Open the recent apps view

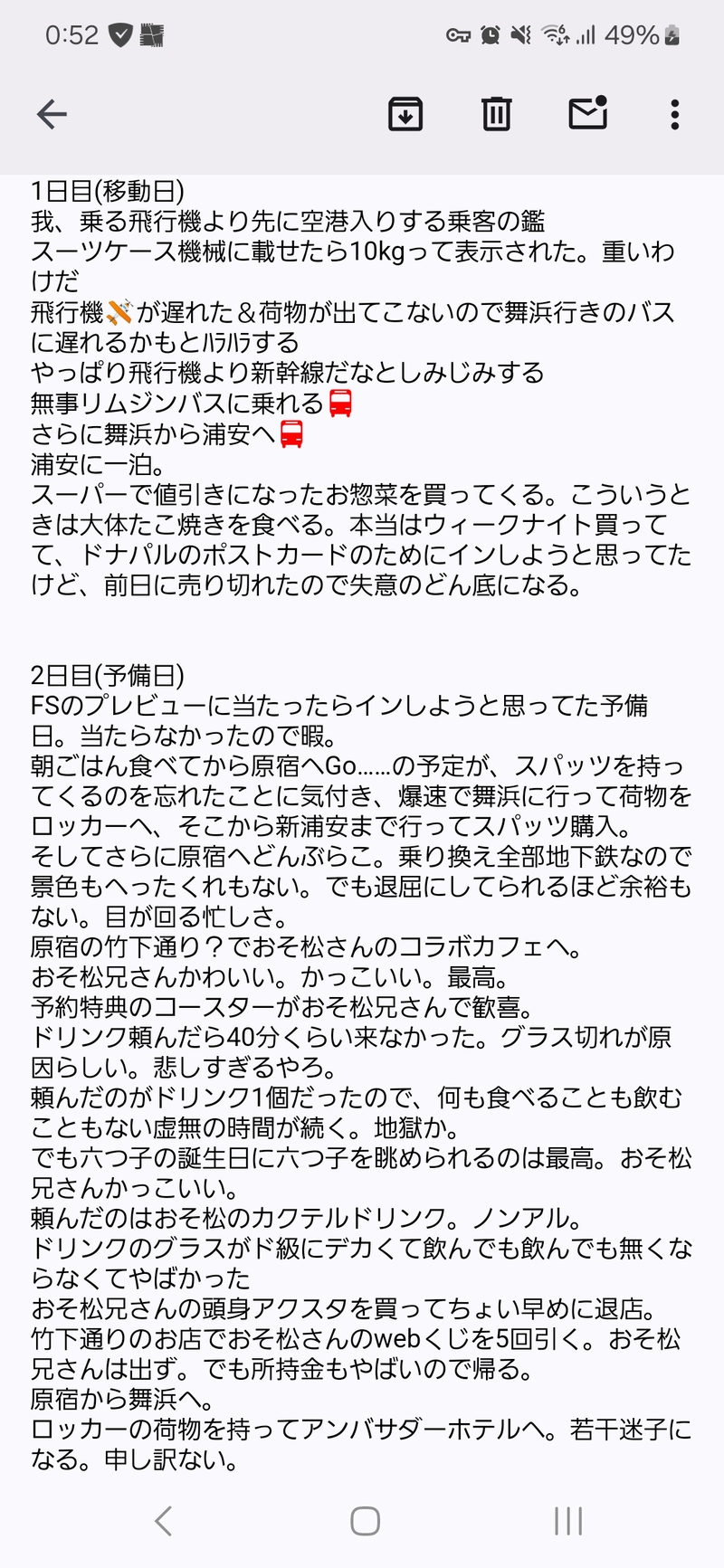click(567, 1521)
